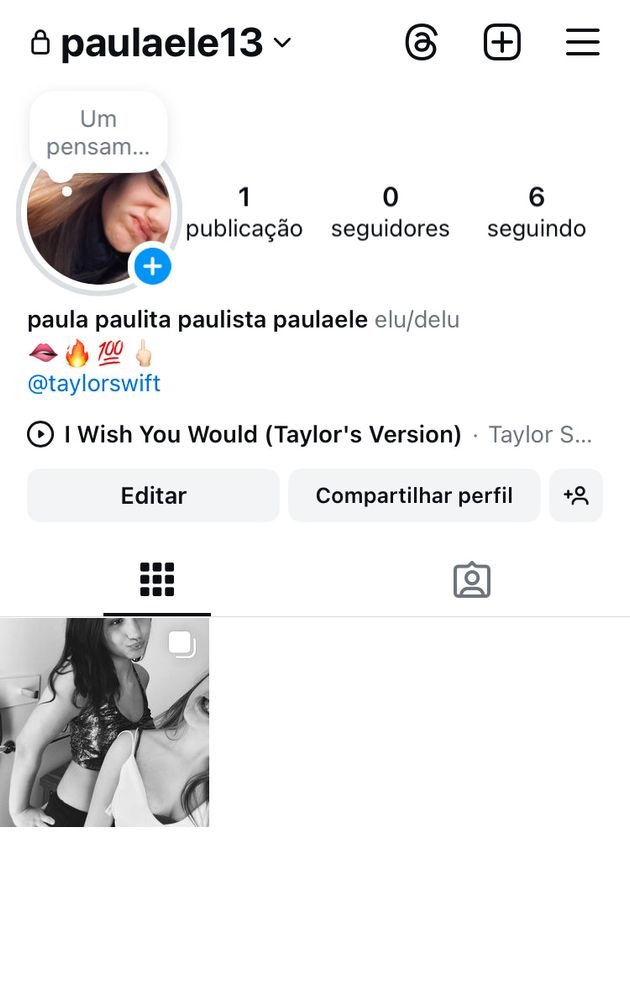Tap the Editar button
630x1000 pixels.
click(153, 496)
